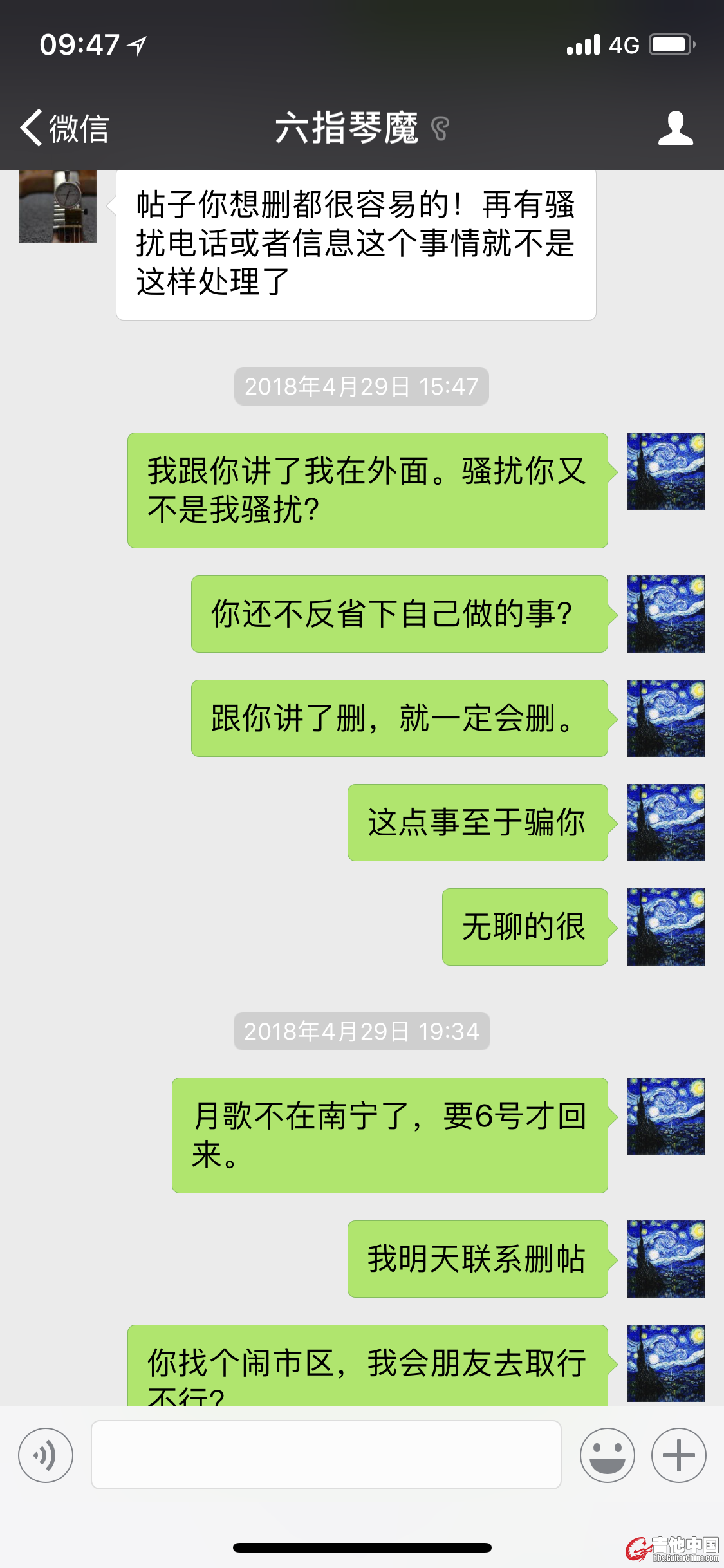Go back to the 微信 chat list
Screen dimensions: 724x1568
pyautogui.click(x=64, y=128)
